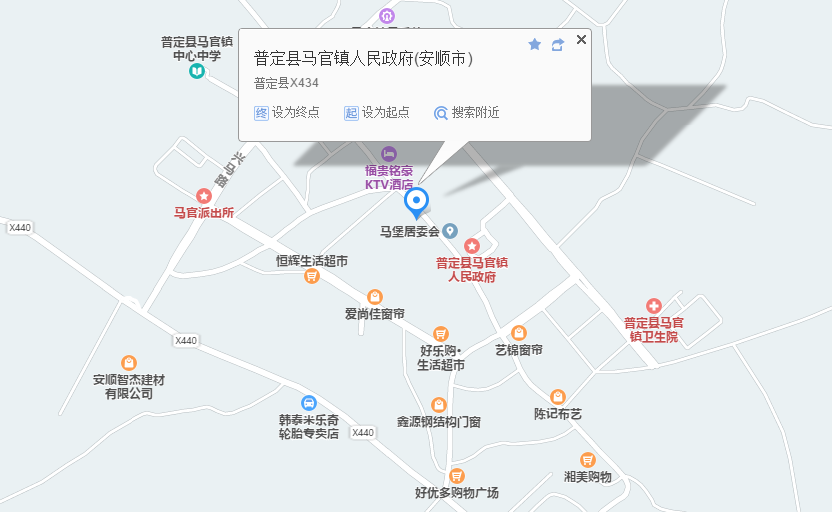This screenshot has width=832, height=512.
Task: Select 陈记布艺 shop marker
Action: [557, 397]
